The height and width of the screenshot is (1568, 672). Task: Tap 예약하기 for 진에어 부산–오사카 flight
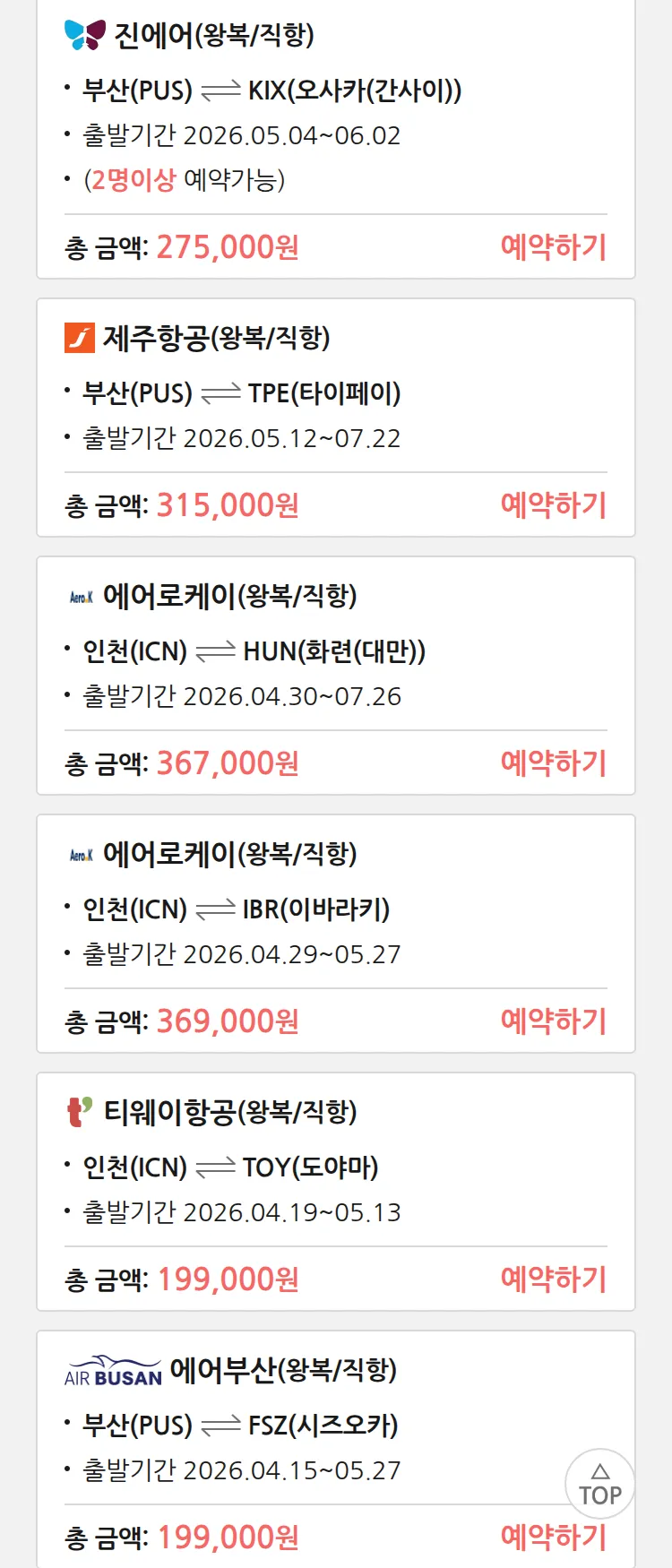[553, 247]
